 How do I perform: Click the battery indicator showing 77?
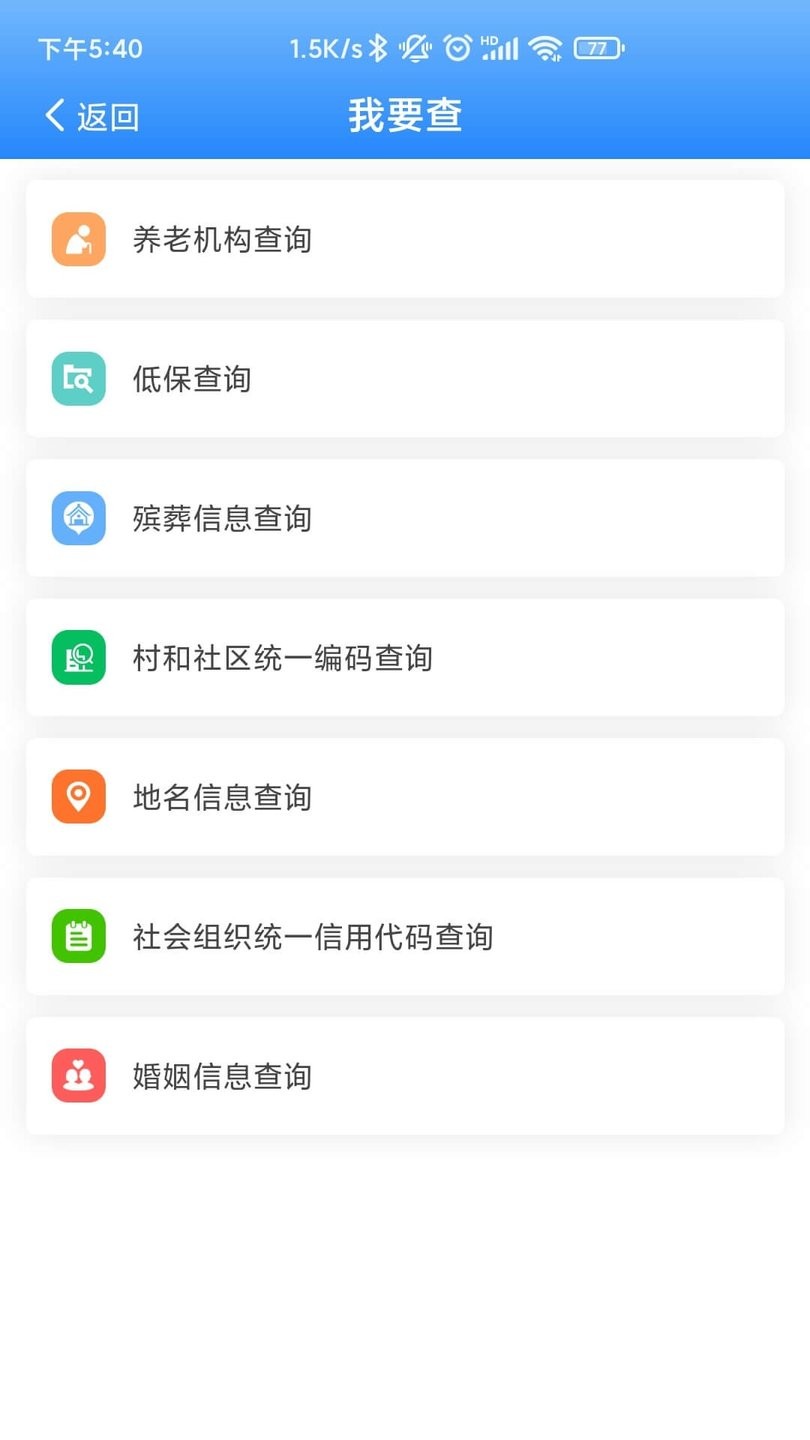coord(597,47)
